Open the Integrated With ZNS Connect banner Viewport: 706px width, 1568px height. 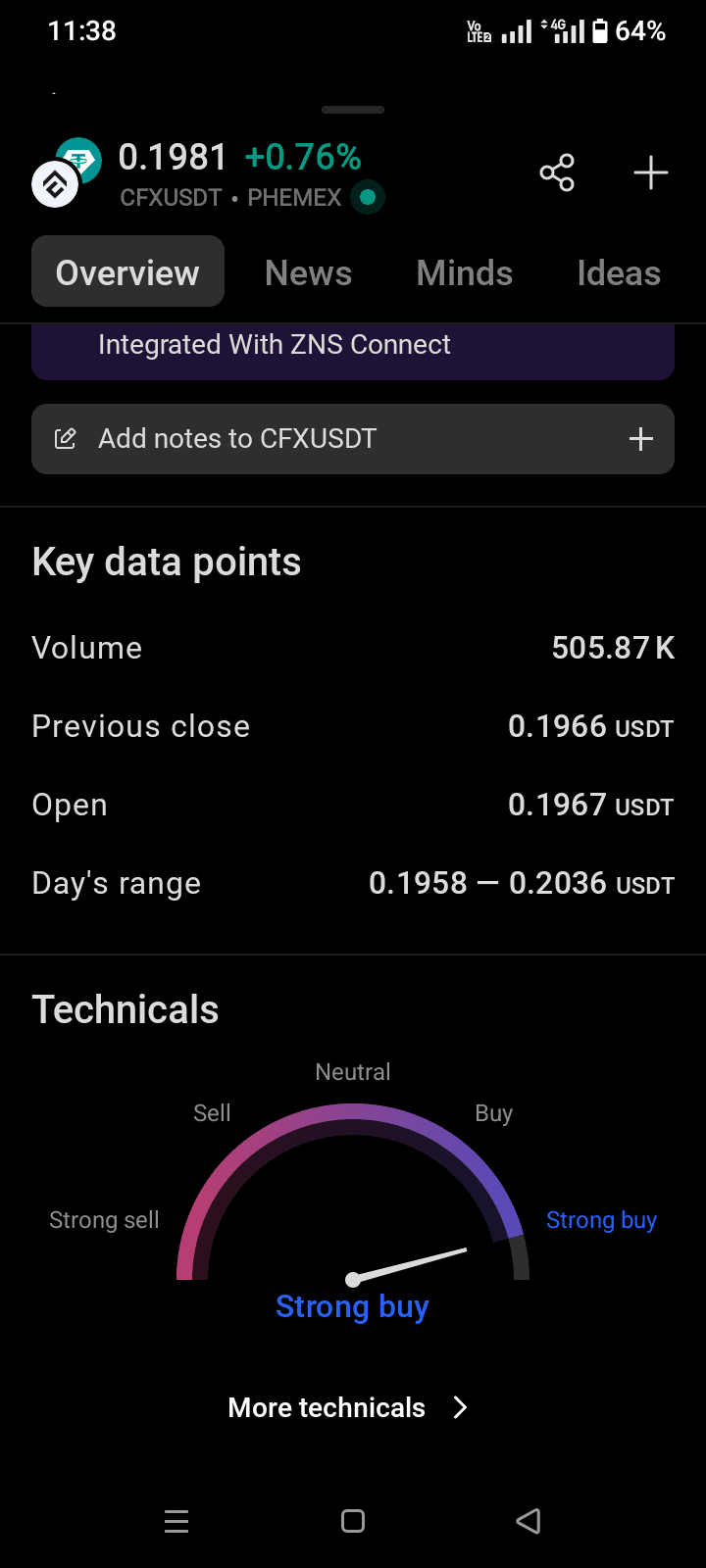(353, 348)
